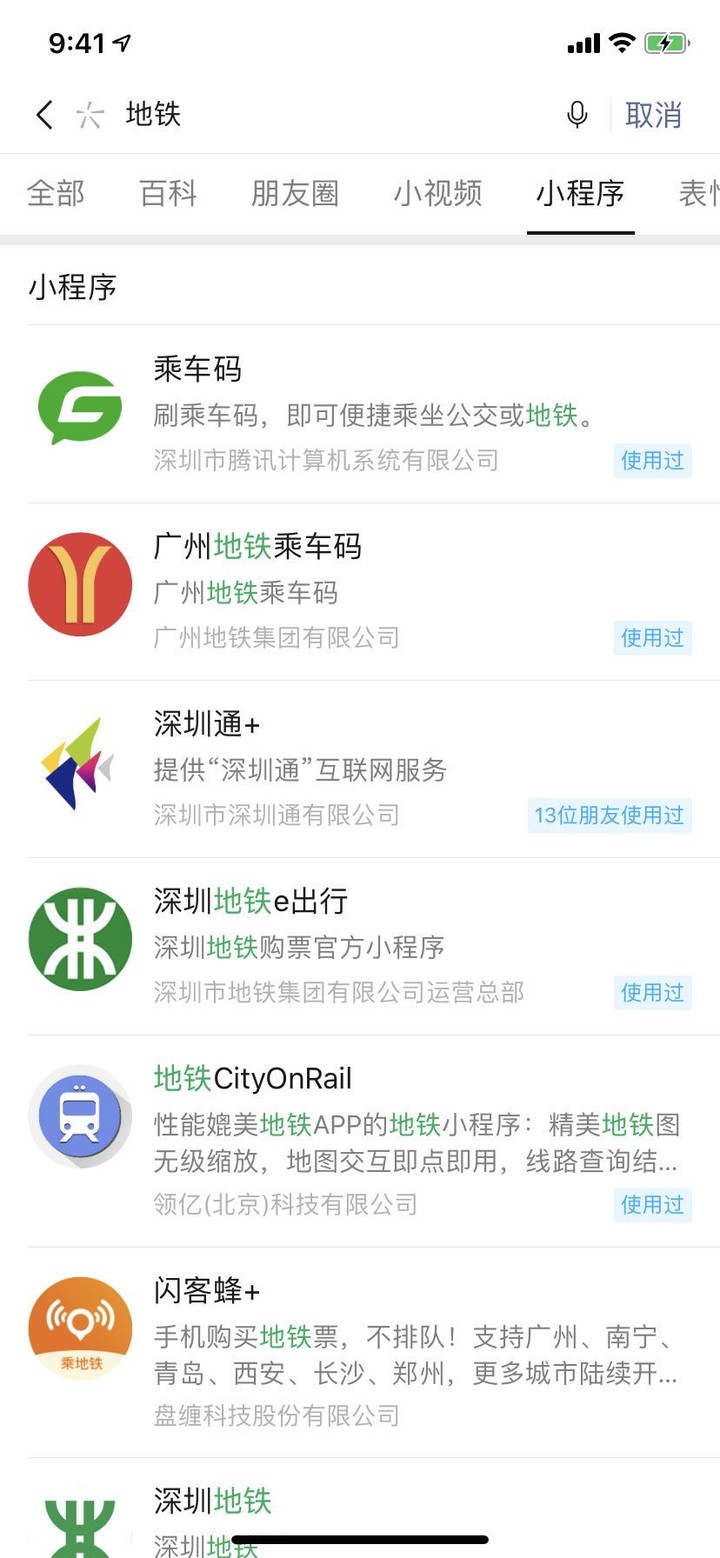Select the 朋友圈 tab
Viewport: 720px width, 1558px height.
click(x=295, y=193)
